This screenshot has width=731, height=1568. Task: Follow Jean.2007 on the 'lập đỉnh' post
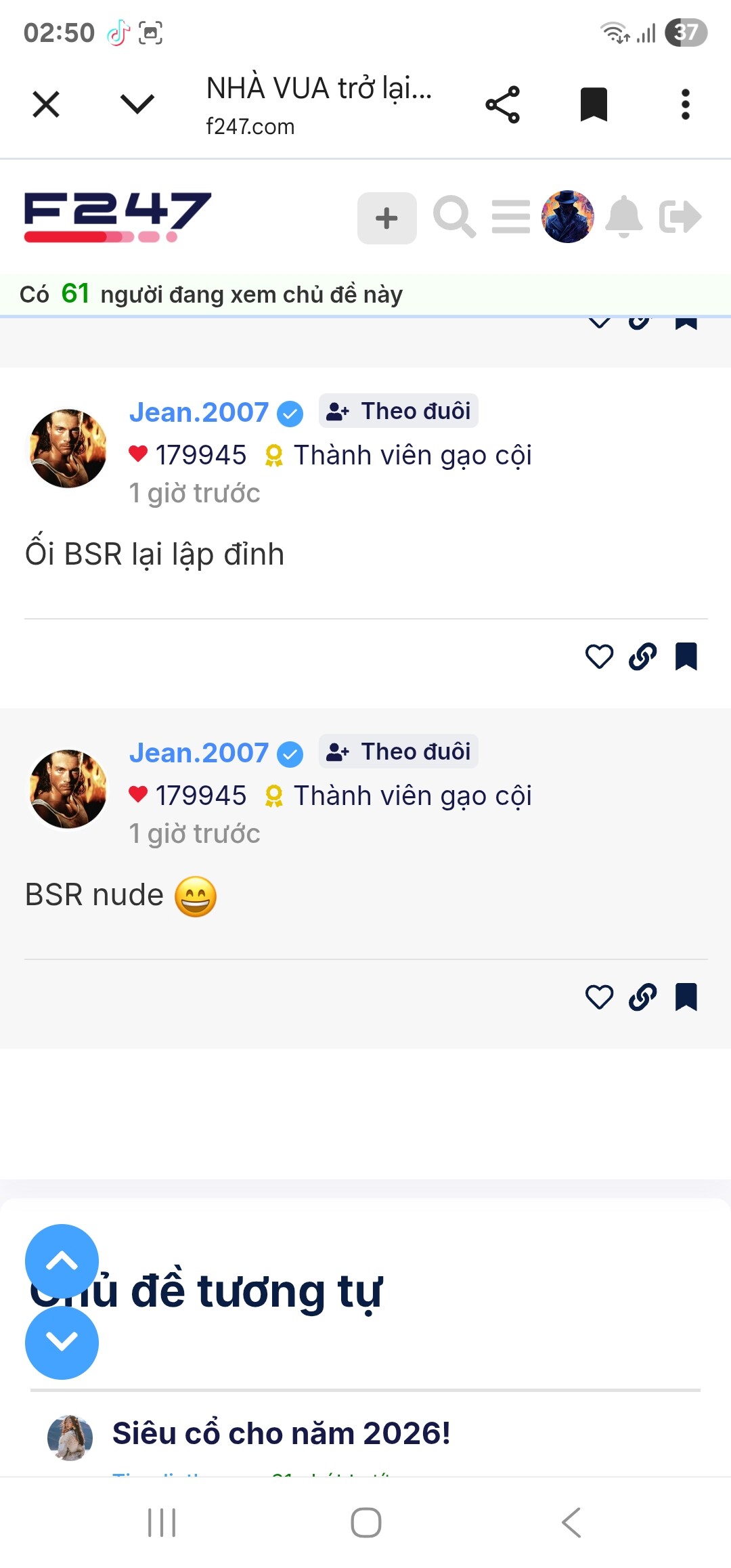399,411
